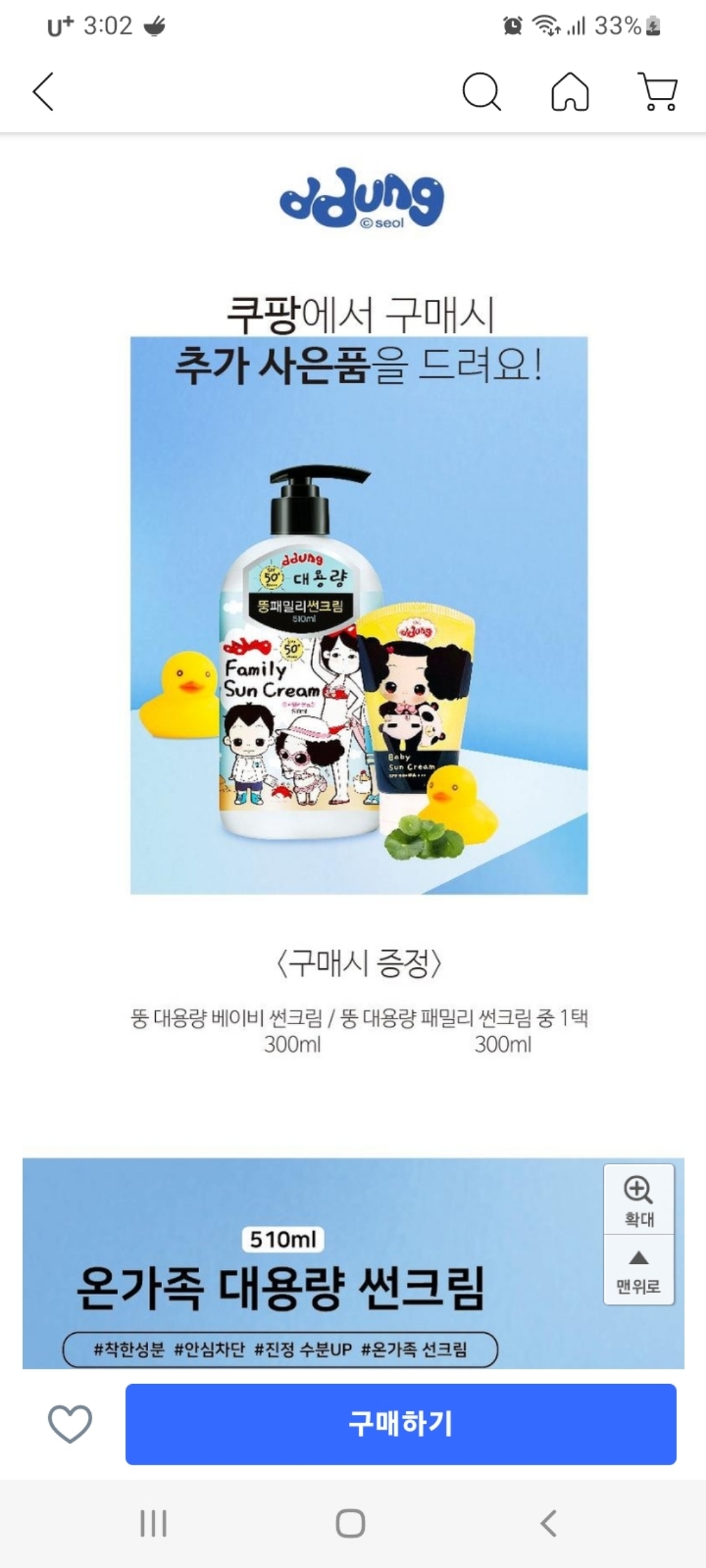Tap 확대 to enlarge product details

coord(638,1201)
